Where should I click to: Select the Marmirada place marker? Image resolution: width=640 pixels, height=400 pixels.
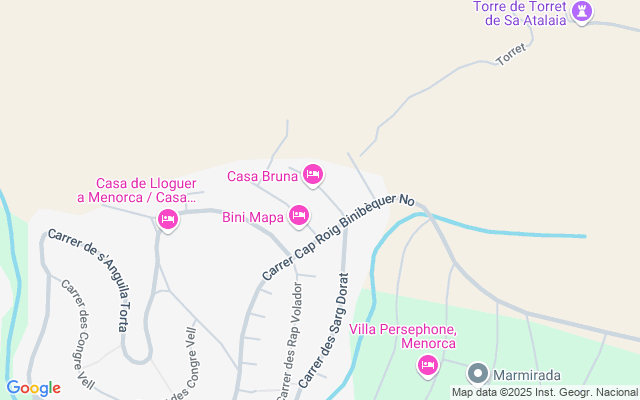[x=478, y=374]
